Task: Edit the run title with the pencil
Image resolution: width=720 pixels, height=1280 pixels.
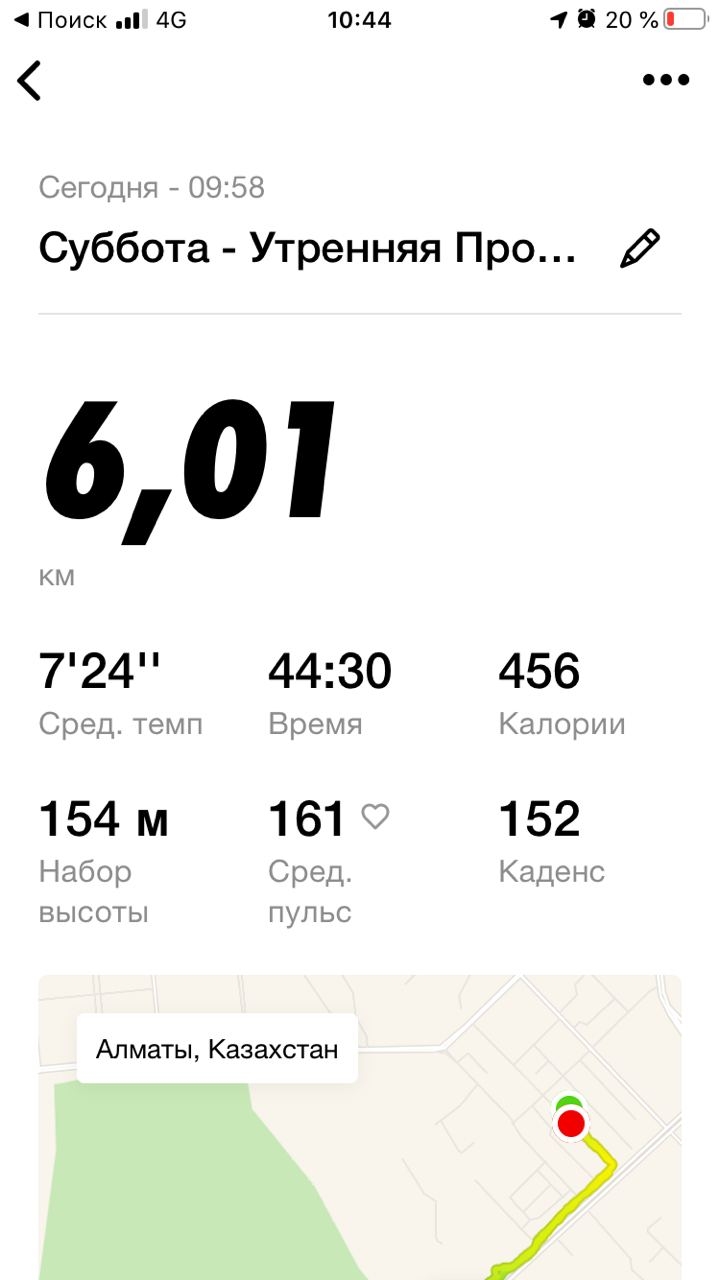Action: tap(640, 249)
